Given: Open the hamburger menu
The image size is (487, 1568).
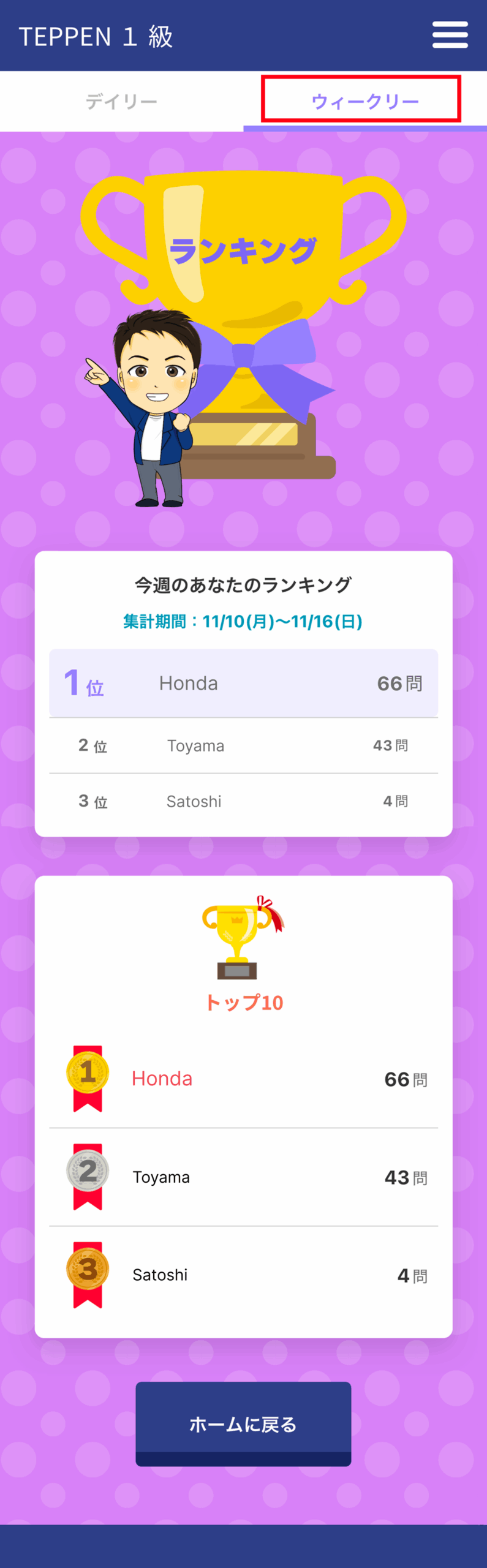Looking at the screenshot, I should pyautogui.click(x=450, y=35).
